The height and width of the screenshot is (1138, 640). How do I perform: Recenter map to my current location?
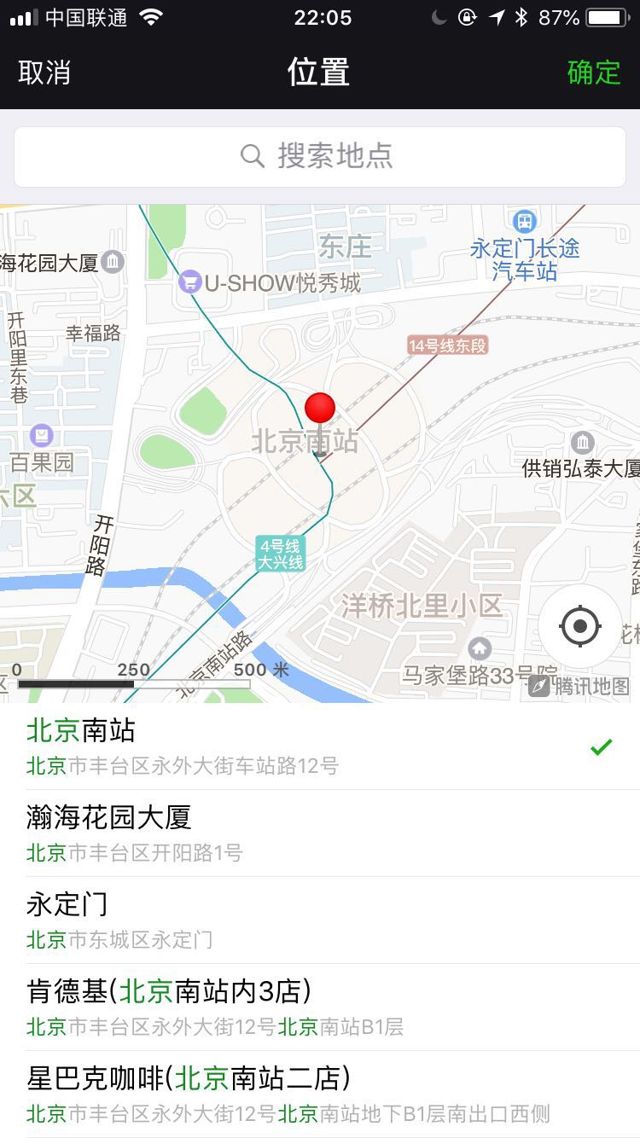pos(580,628)
